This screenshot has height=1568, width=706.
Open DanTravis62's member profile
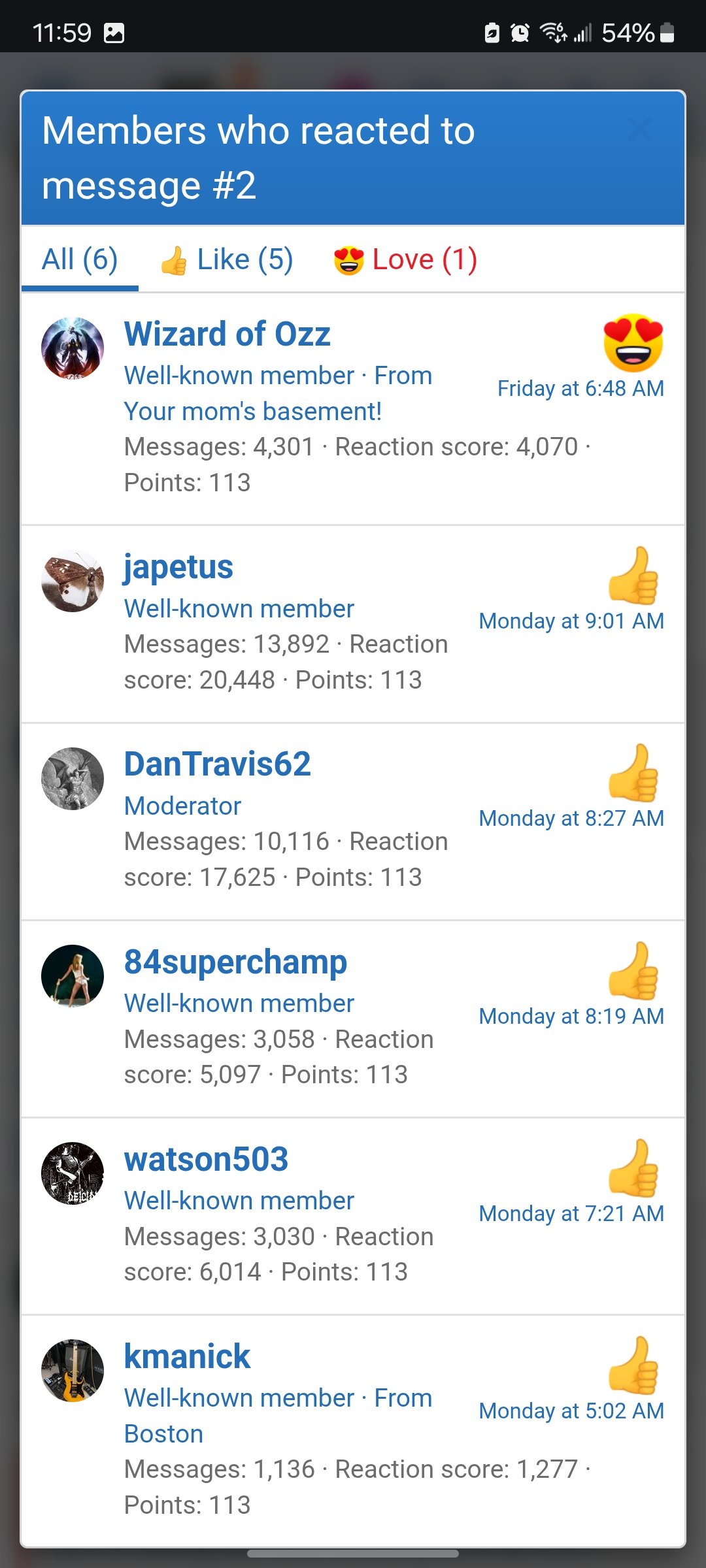[217, 764]
